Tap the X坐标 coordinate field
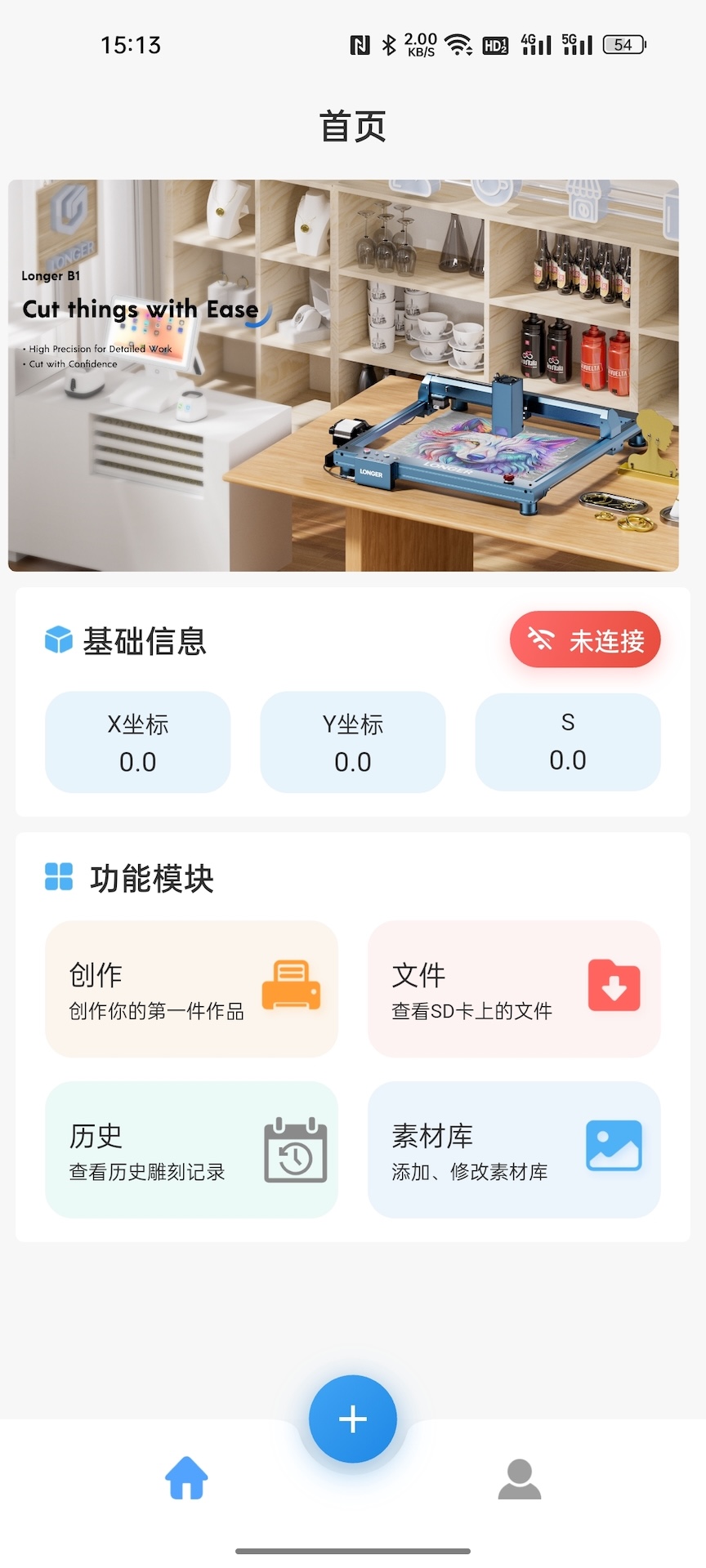The height and width of the screenshot is (1568, 706). click(x=137, y=742)
